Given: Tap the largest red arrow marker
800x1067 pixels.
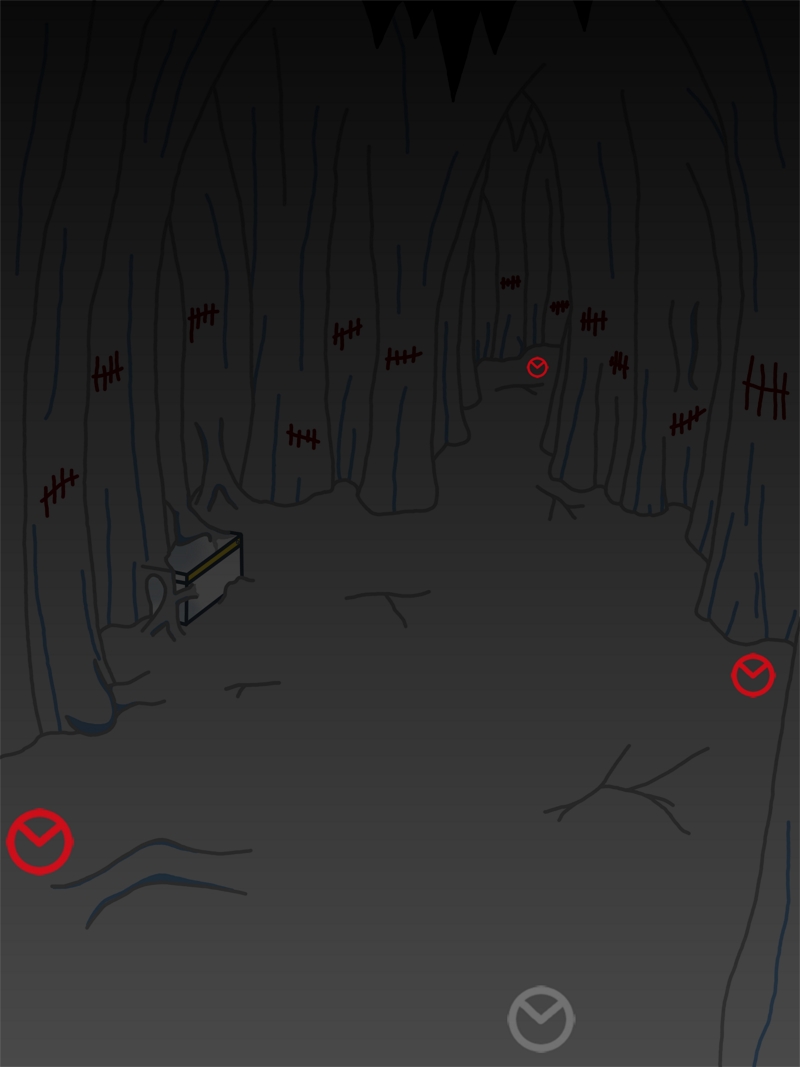Looking at the screenshot, I should click(x=40, y=841).
